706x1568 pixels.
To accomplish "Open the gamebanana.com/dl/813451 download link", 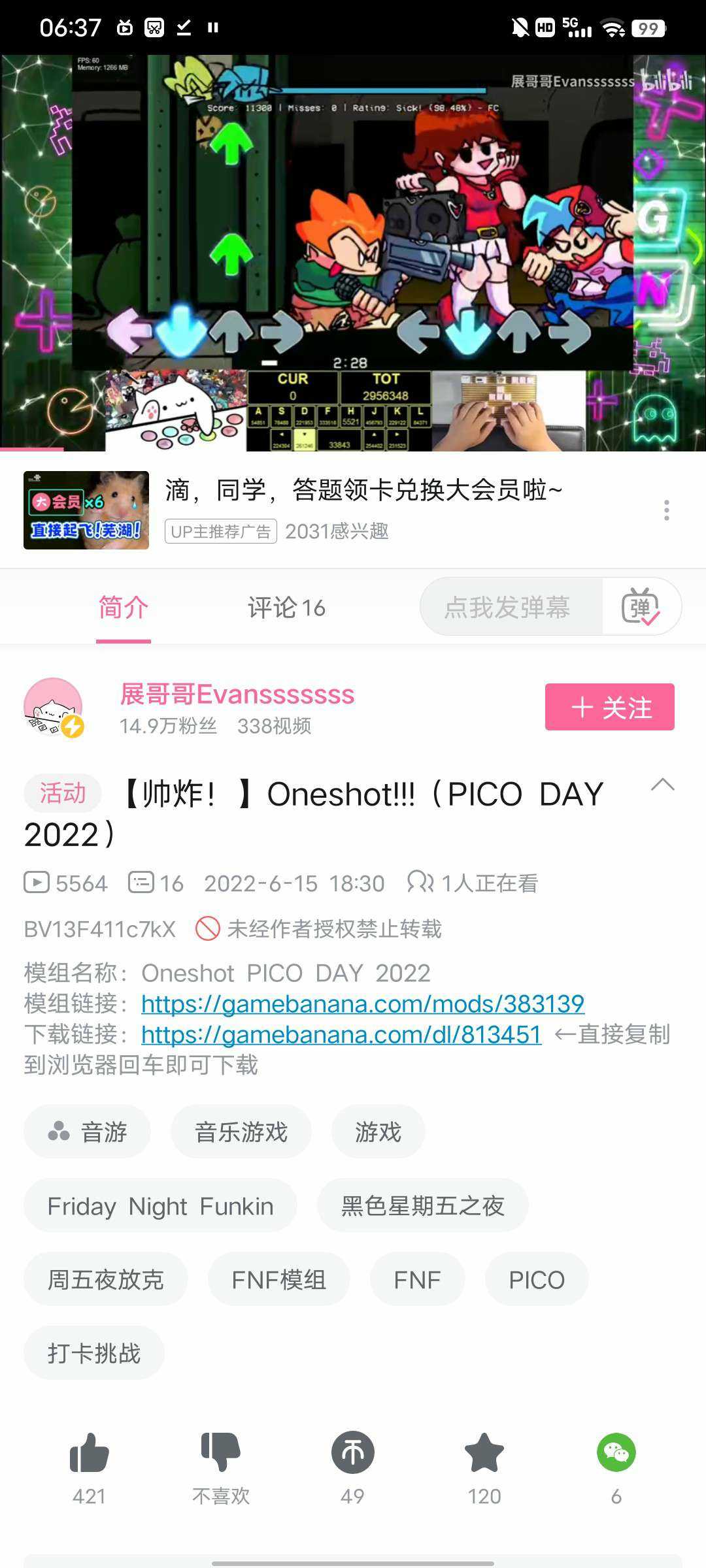I will coord(341,1034).
